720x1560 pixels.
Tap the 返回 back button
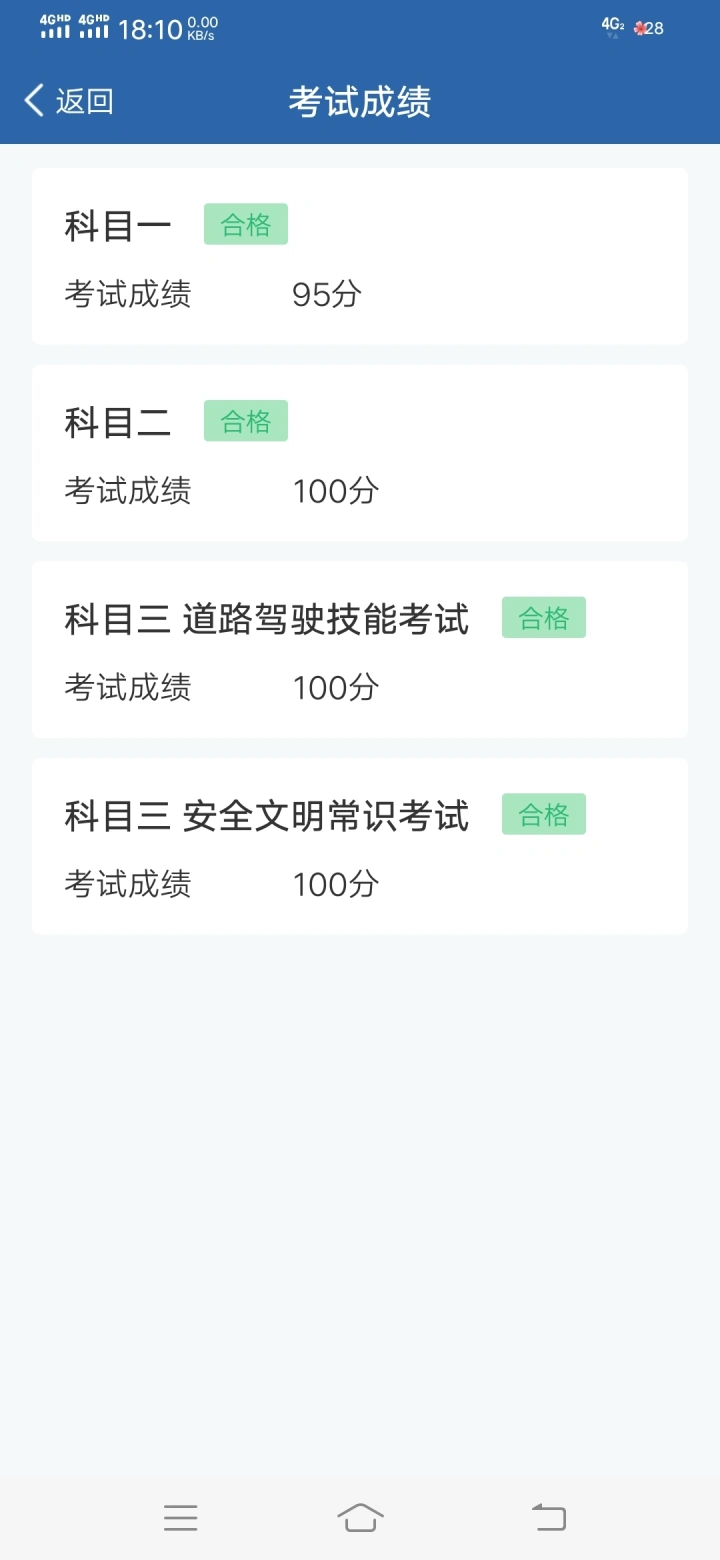pyautogui.click(x=68, y=101)
